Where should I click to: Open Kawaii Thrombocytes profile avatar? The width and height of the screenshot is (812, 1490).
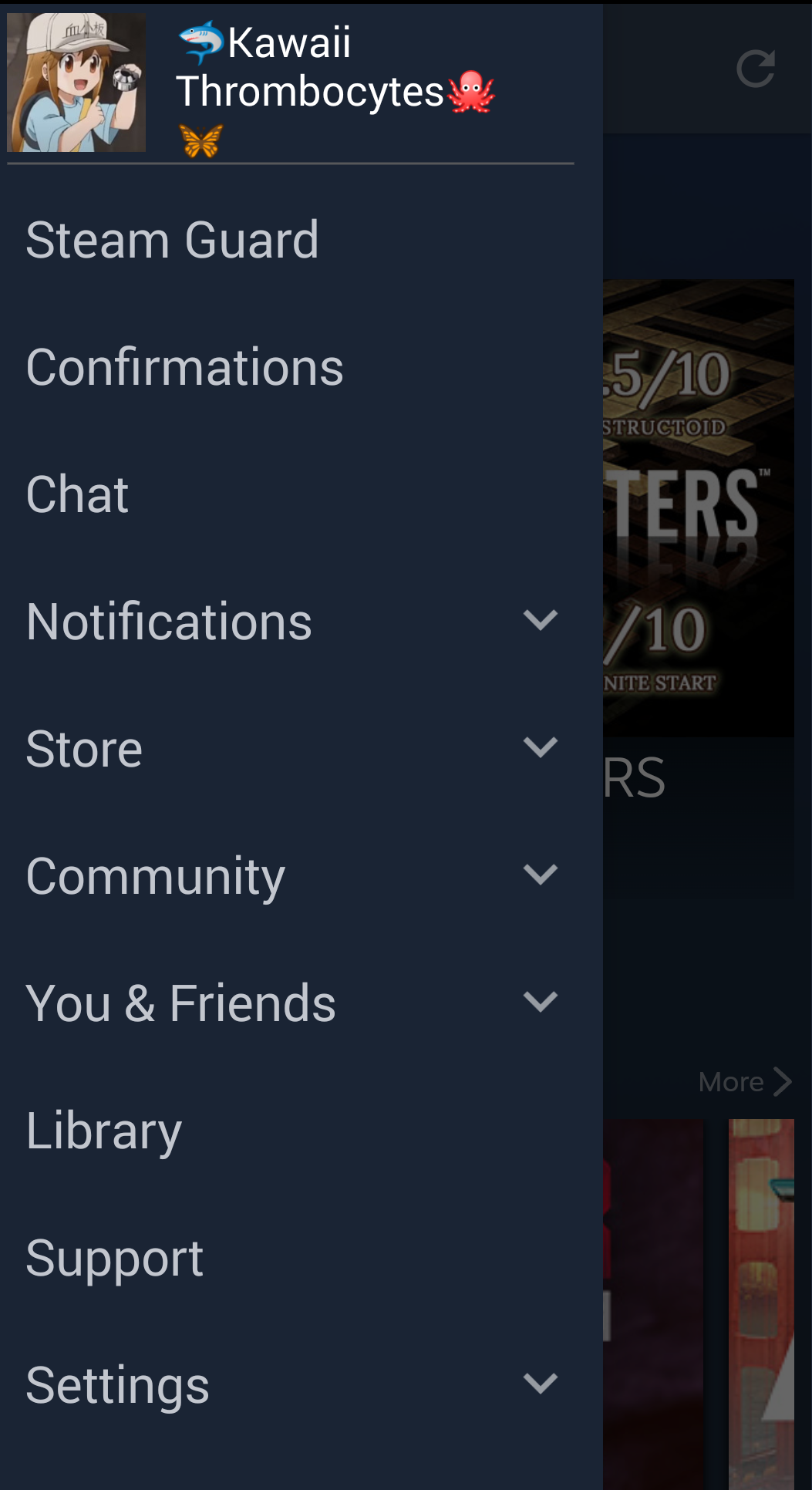click(76, 83)
